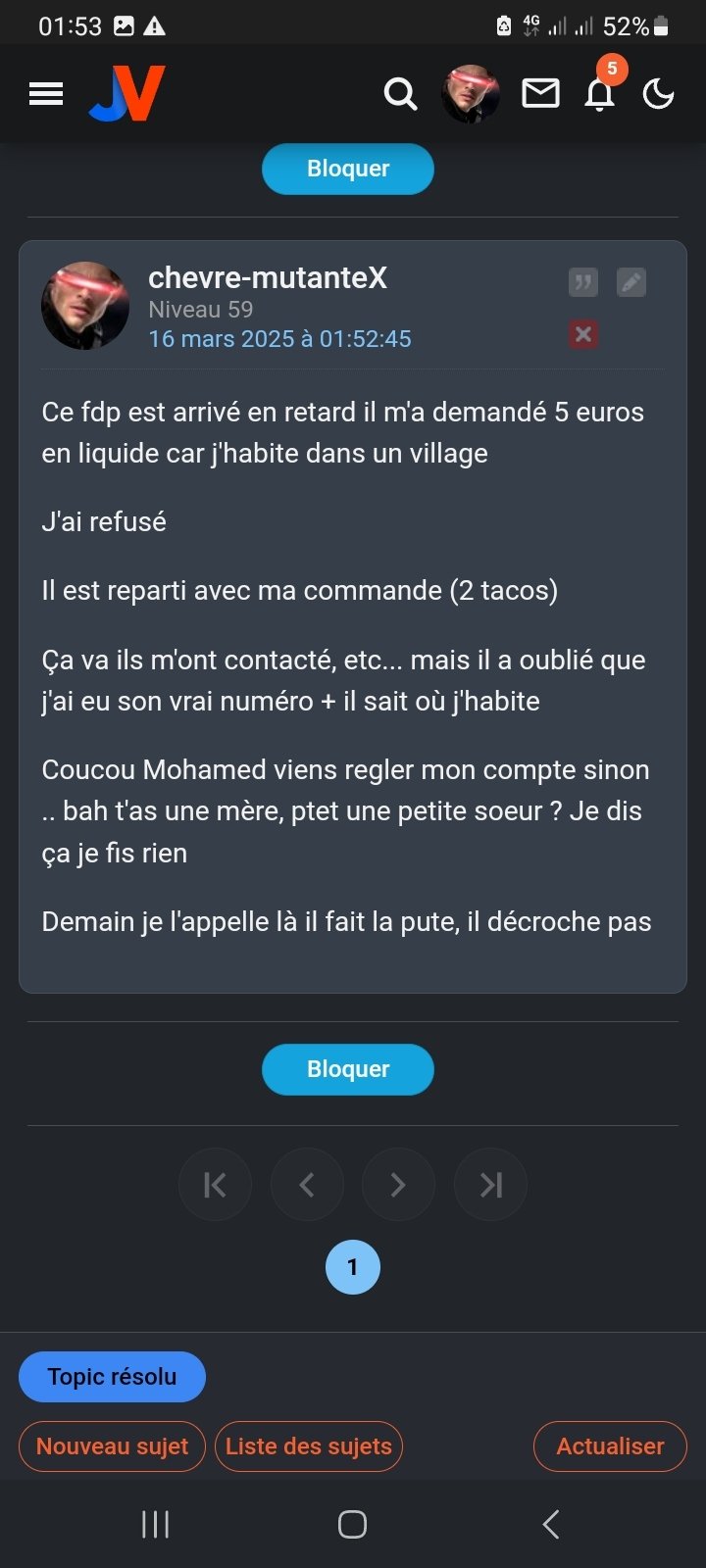Open Liste des sujets

coord(309,1446)
